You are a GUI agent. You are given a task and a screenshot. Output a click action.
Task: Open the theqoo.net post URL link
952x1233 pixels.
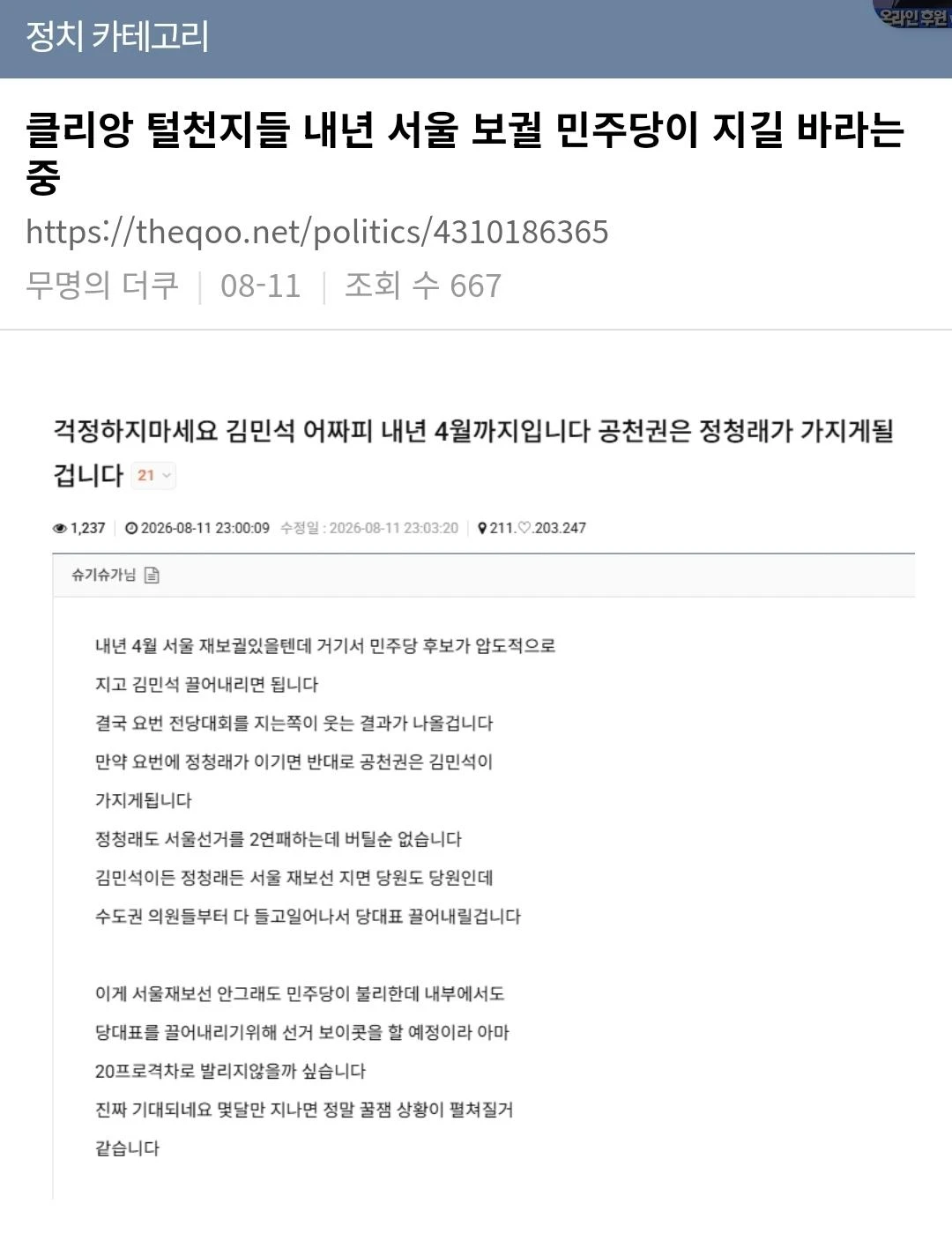click(317, 232)
